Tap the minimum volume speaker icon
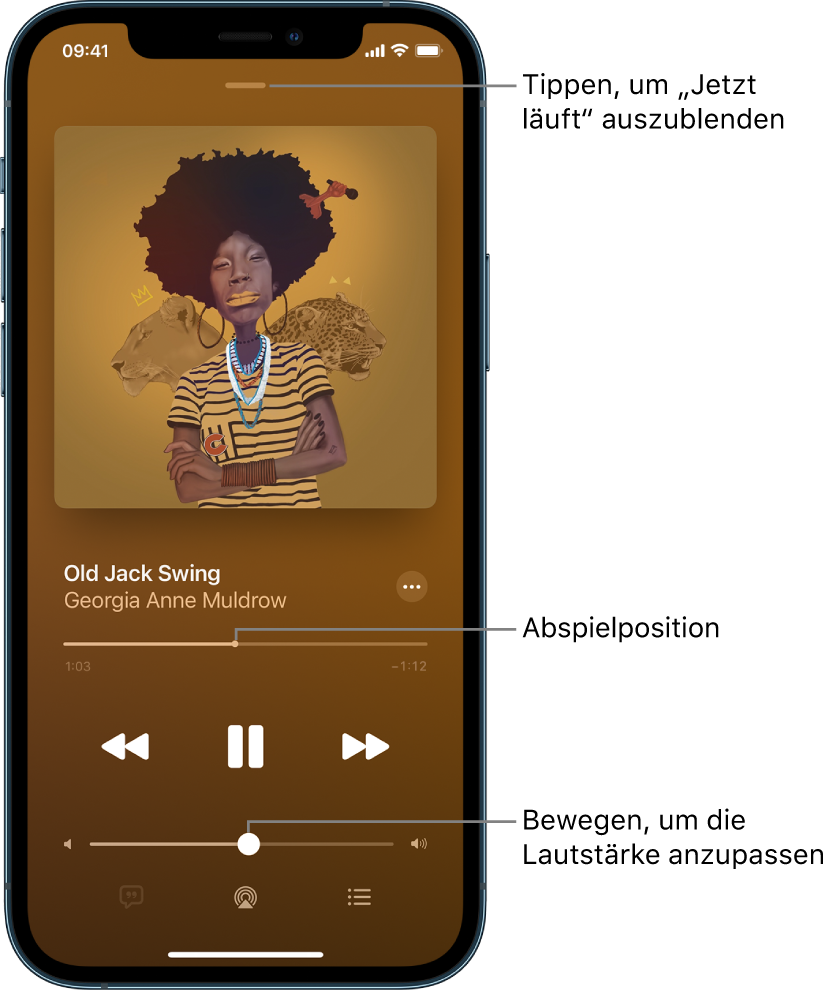The height and width of the screenshot is (990, 838). point(67,843)
